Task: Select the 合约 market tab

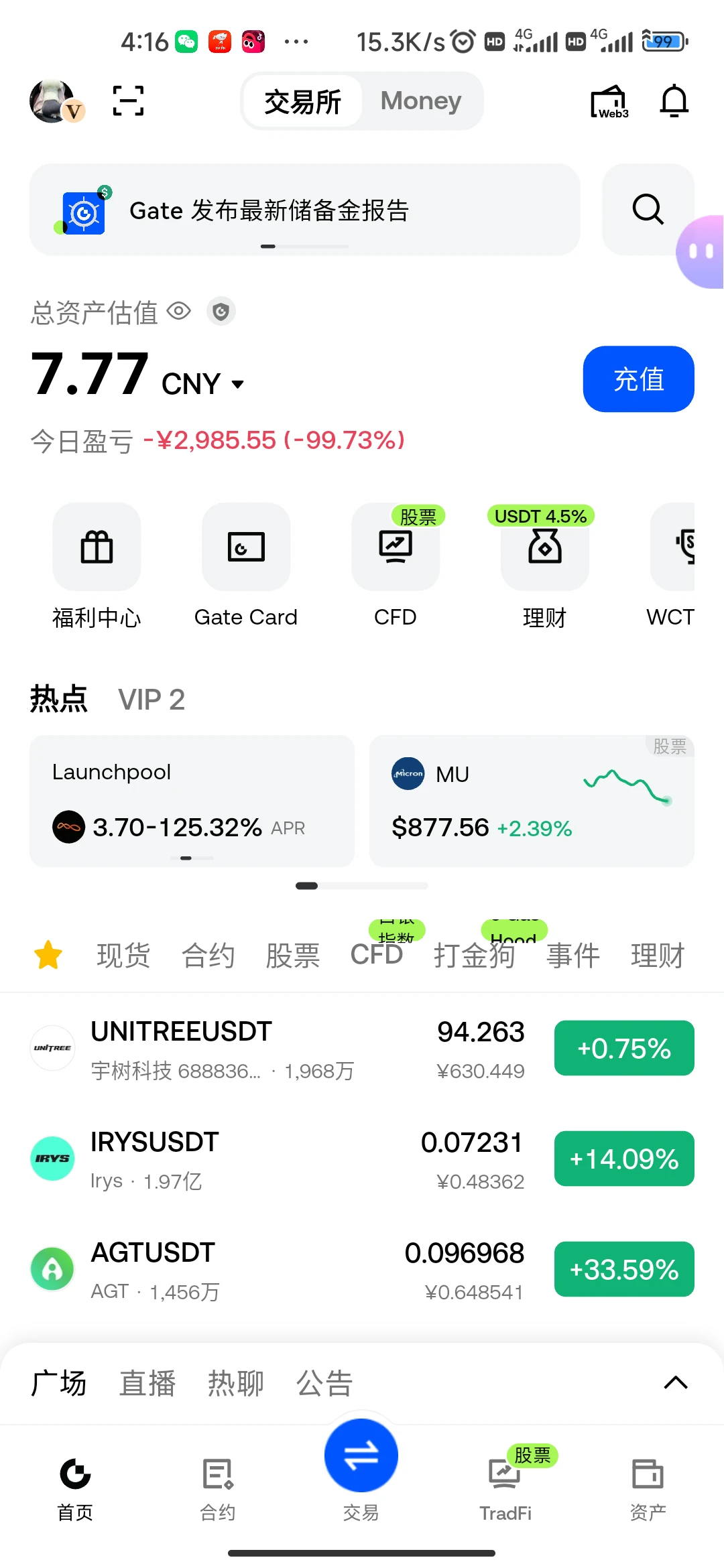Action: pyautogui.click(x=208, y=955)
